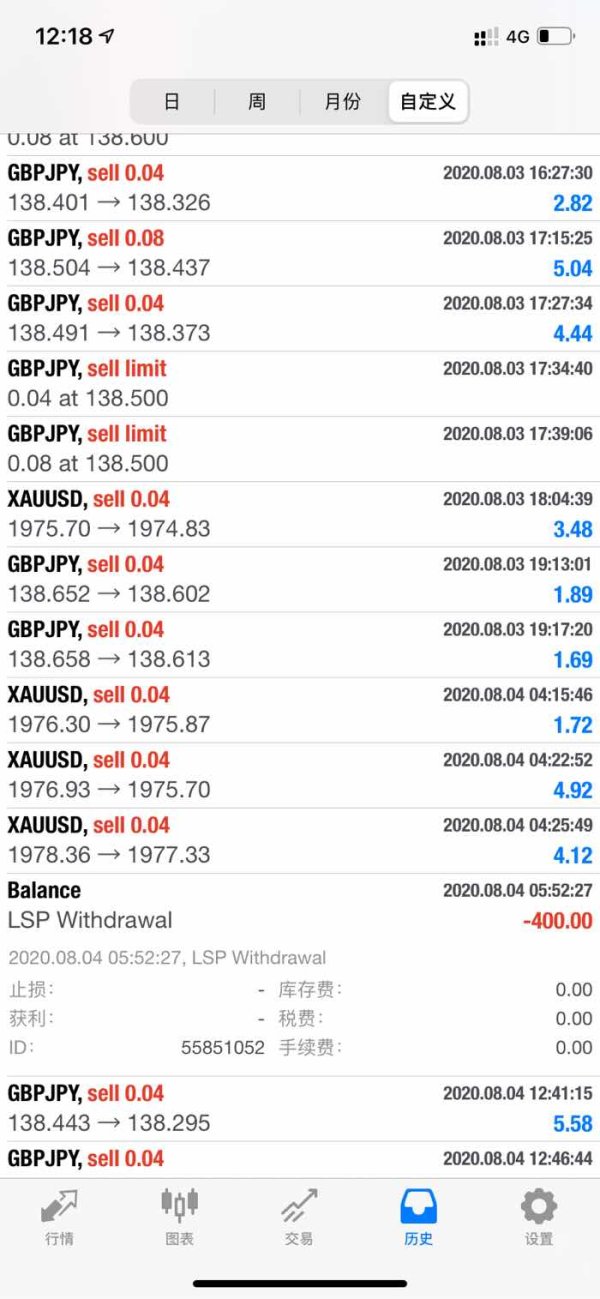The height and width of the screenshot is (1299, 600).
Task: Expand the XAUUSD sell trade at 18:04:39
Action: tap(300, 514)
